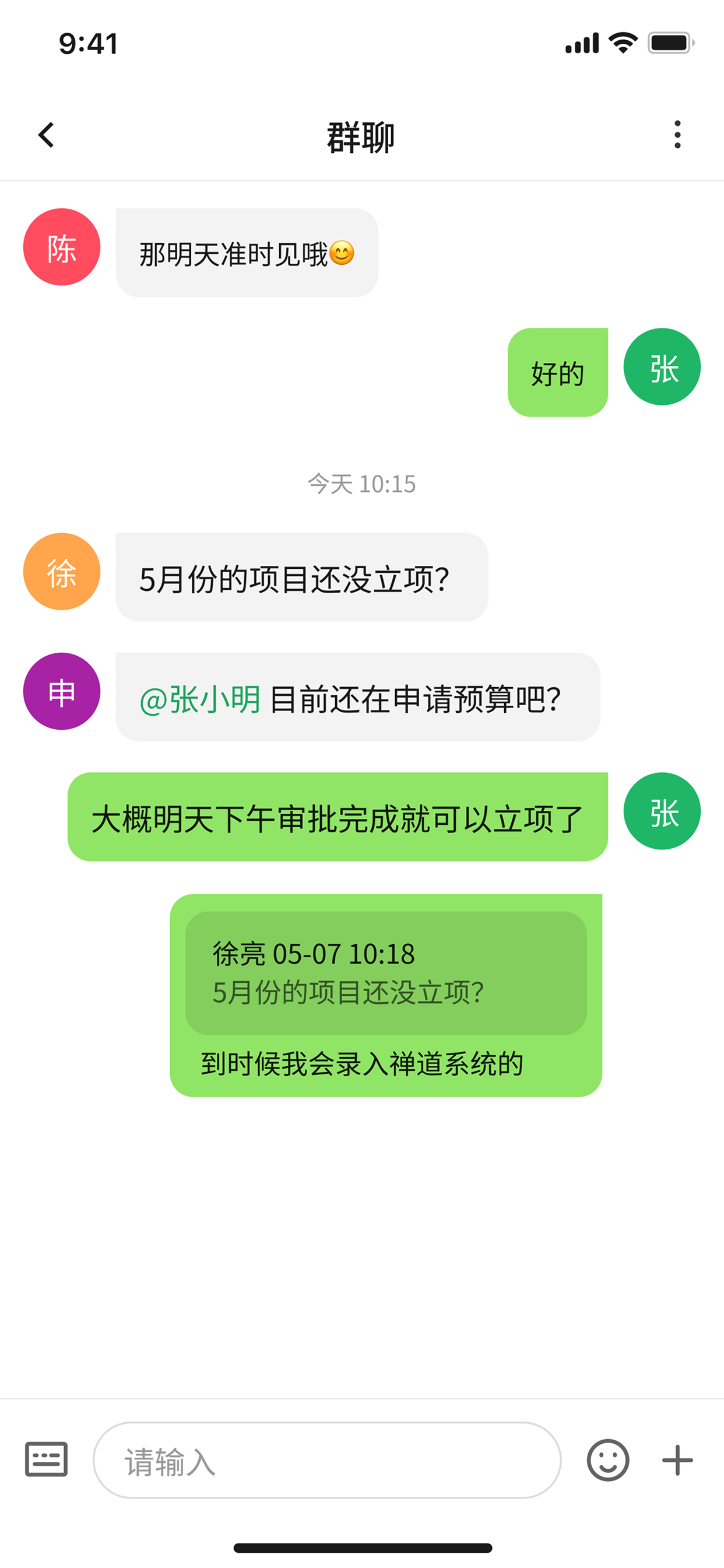
Task: Go back from the 群聊 chat
Action: (46, 135)
